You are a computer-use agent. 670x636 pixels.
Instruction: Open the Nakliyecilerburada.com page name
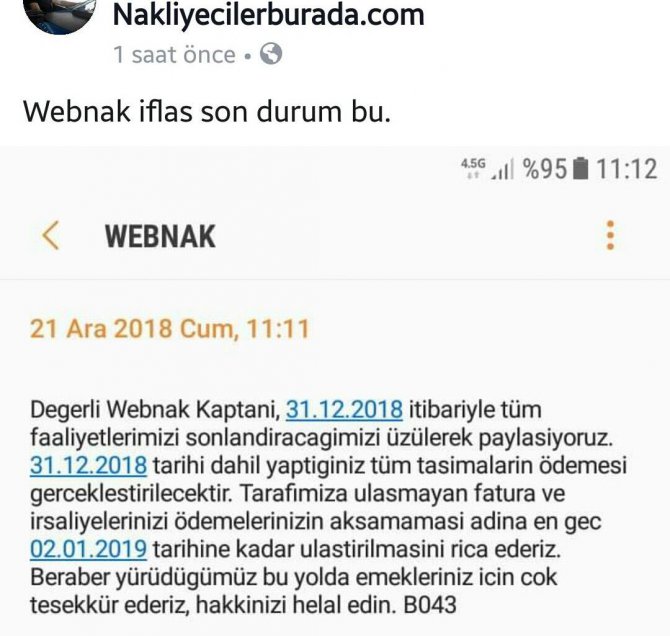coord(268,15)
